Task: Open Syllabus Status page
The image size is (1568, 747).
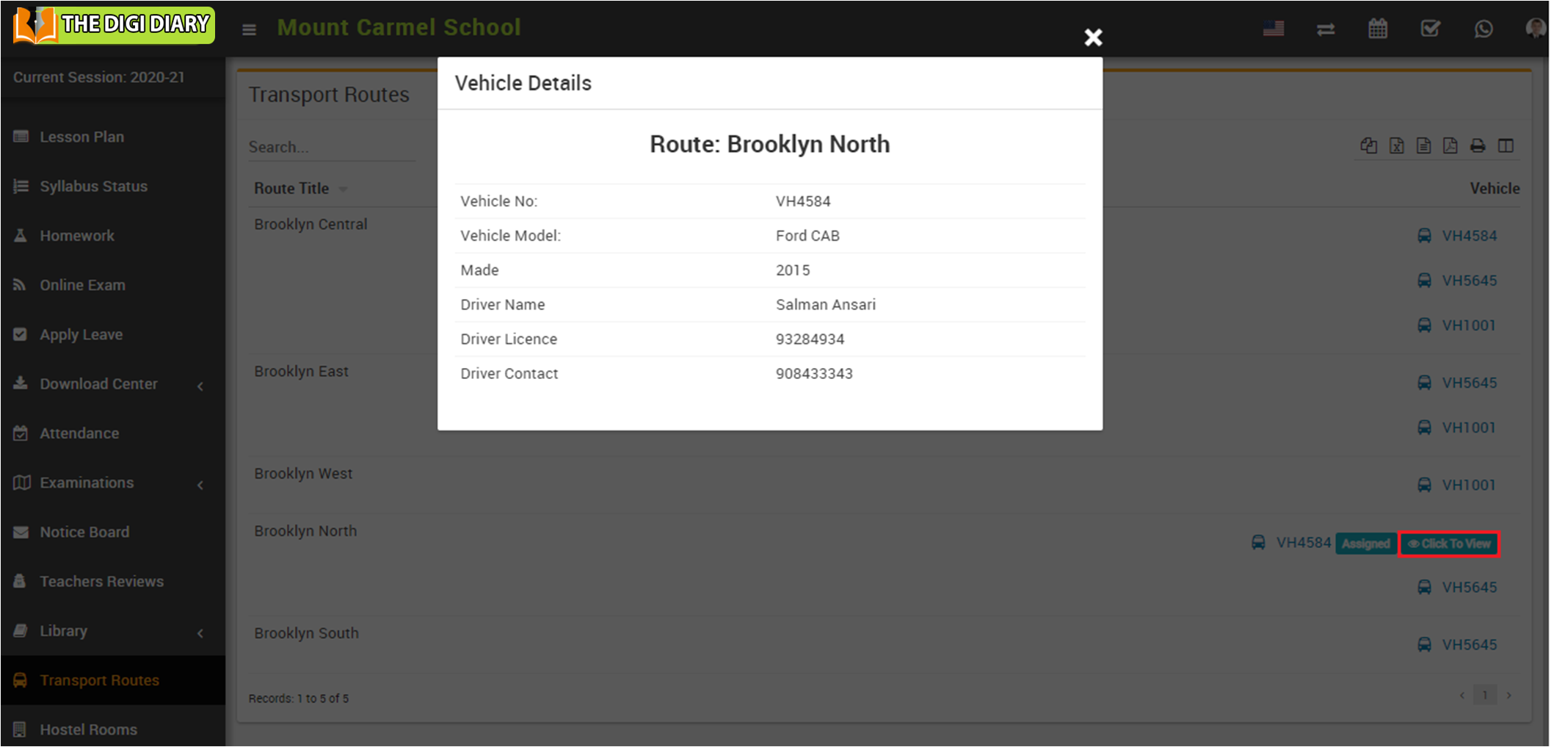Action: point(93,187)
